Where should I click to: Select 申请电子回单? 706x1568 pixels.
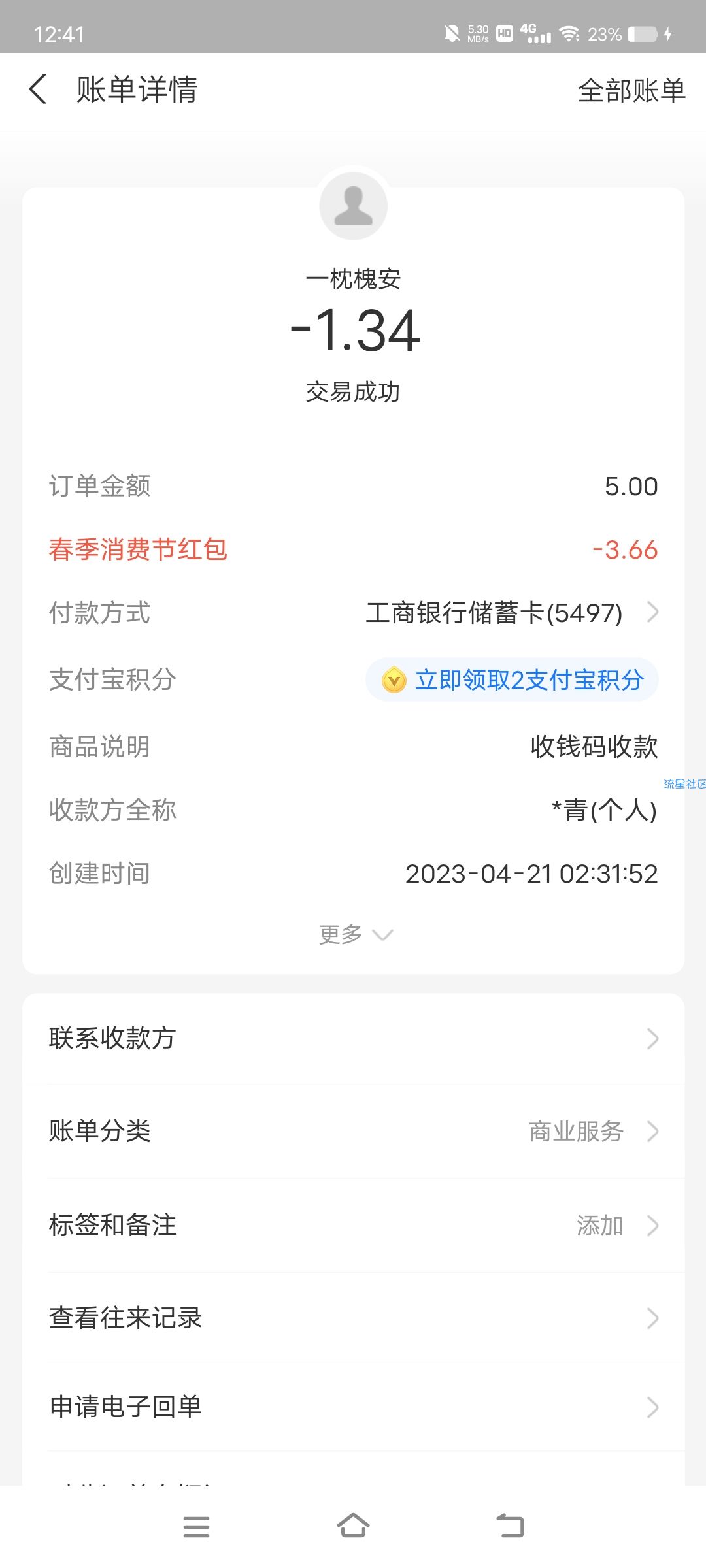point(354,1407)
